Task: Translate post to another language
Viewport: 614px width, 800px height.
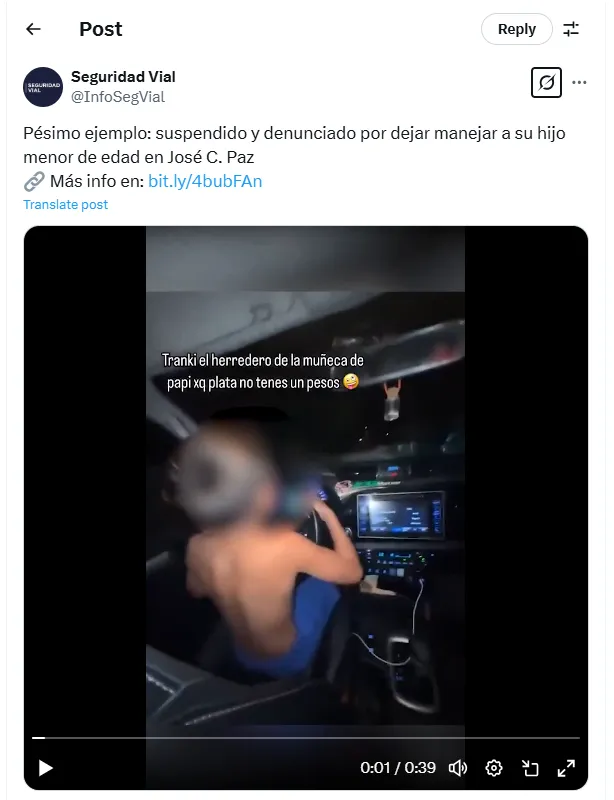Action: [66, 204]
